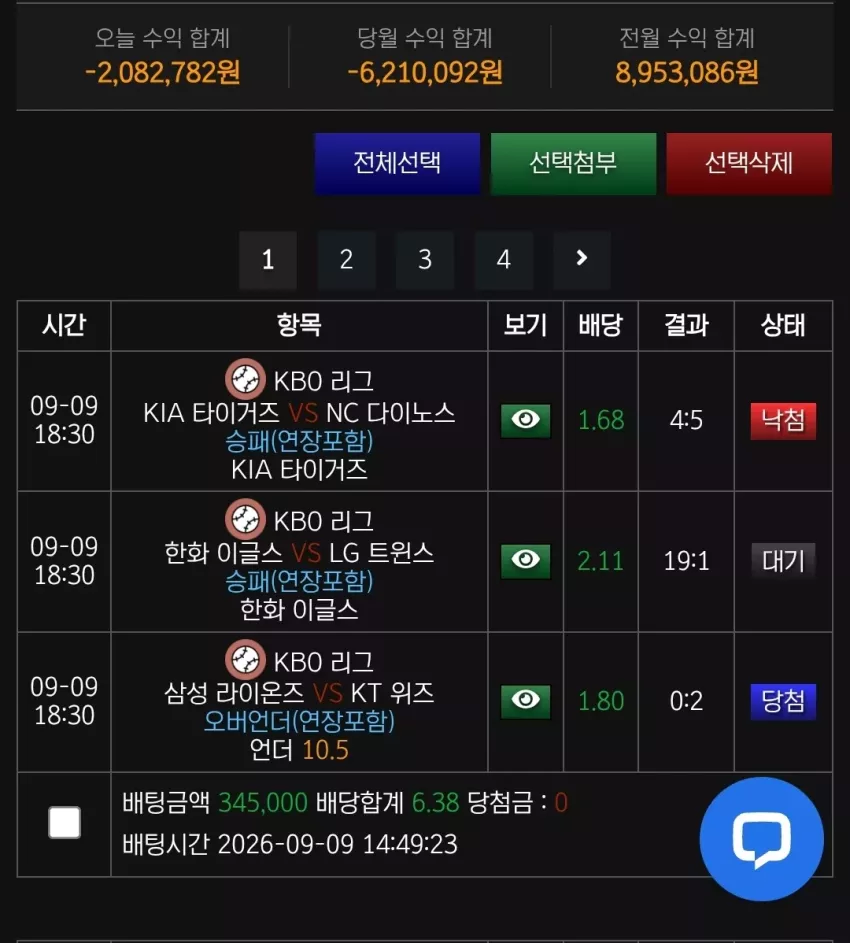Open the blue chat support bubble

(x=762, y=839)
